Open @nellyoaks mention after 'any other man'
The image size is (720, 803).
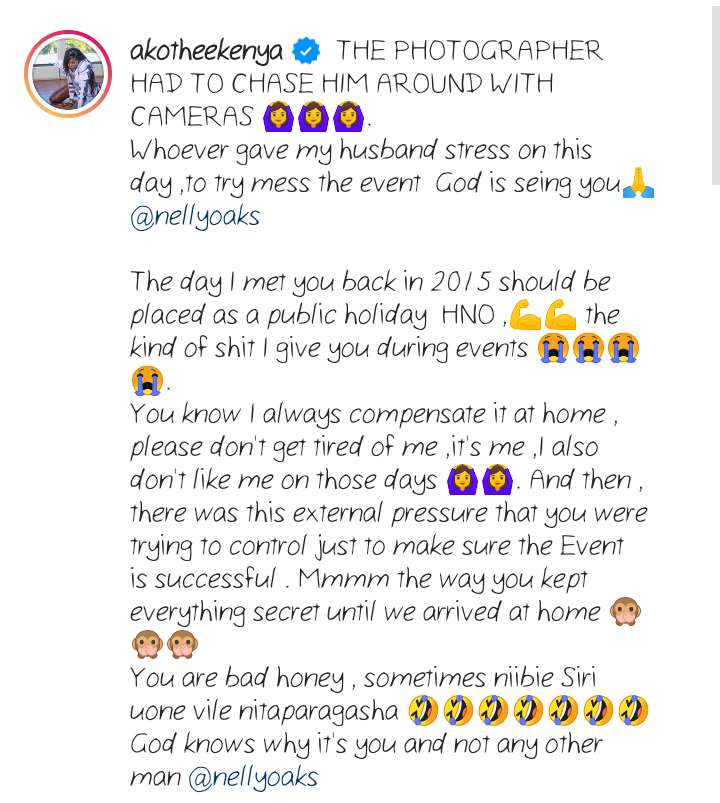pyautogui.click(x=253, y=777)
